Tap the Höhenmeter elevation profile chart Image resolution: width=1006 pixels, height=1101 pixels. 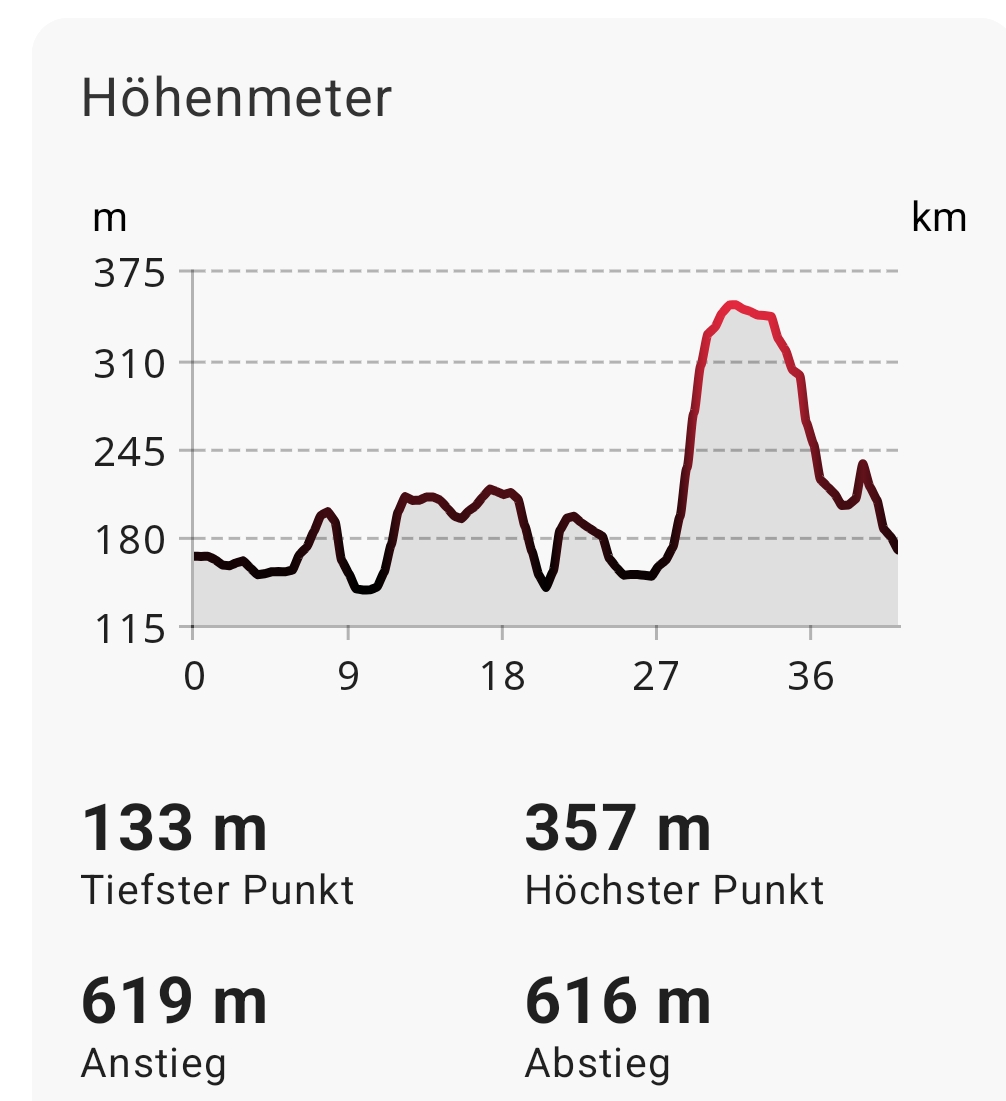(545, 450)
